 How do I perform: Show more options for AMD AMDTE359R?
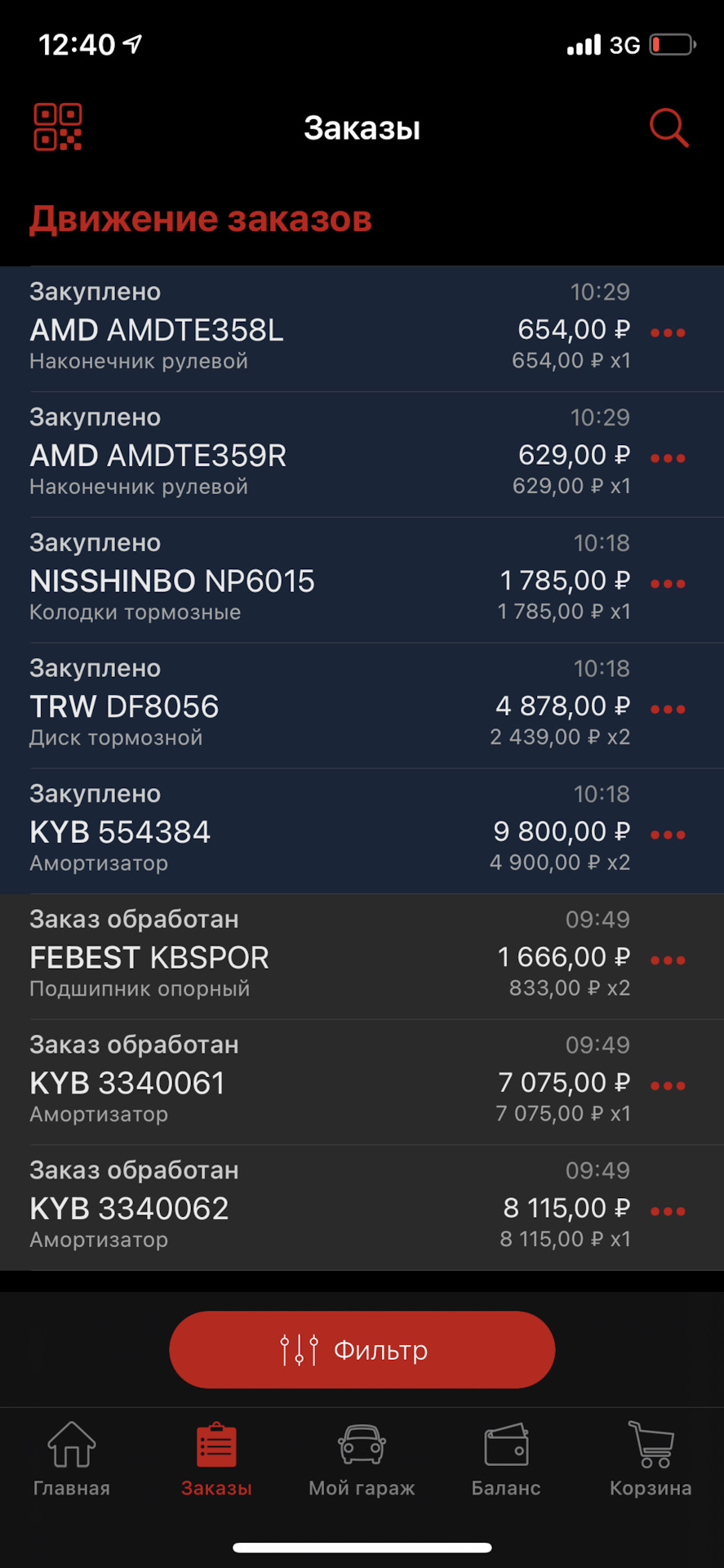[x=668, y=458]
